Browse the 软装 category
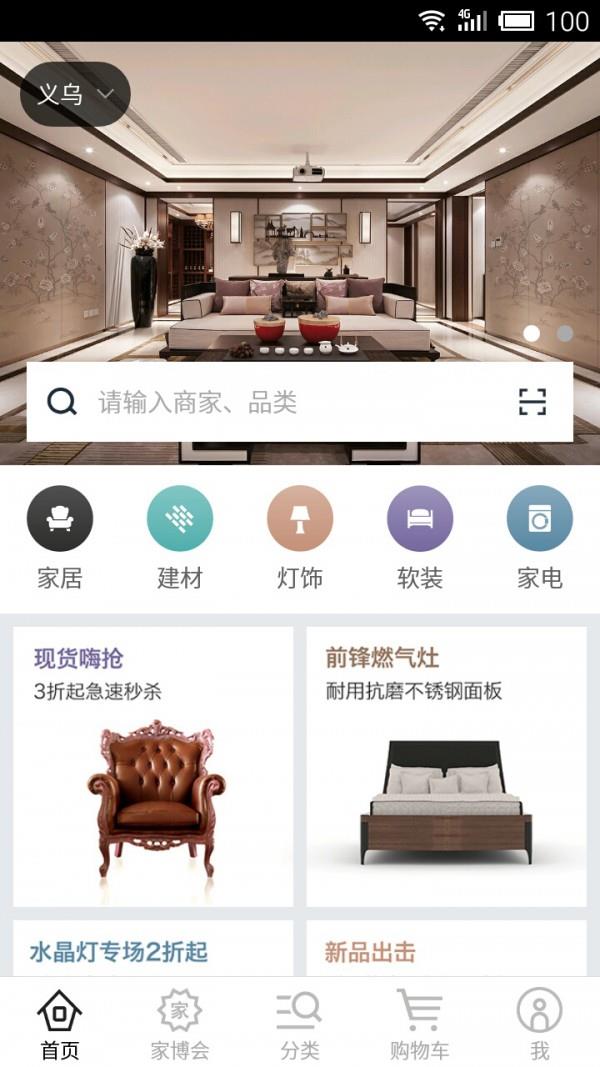This screenshot has width=600, height=1067. [420, 537]
